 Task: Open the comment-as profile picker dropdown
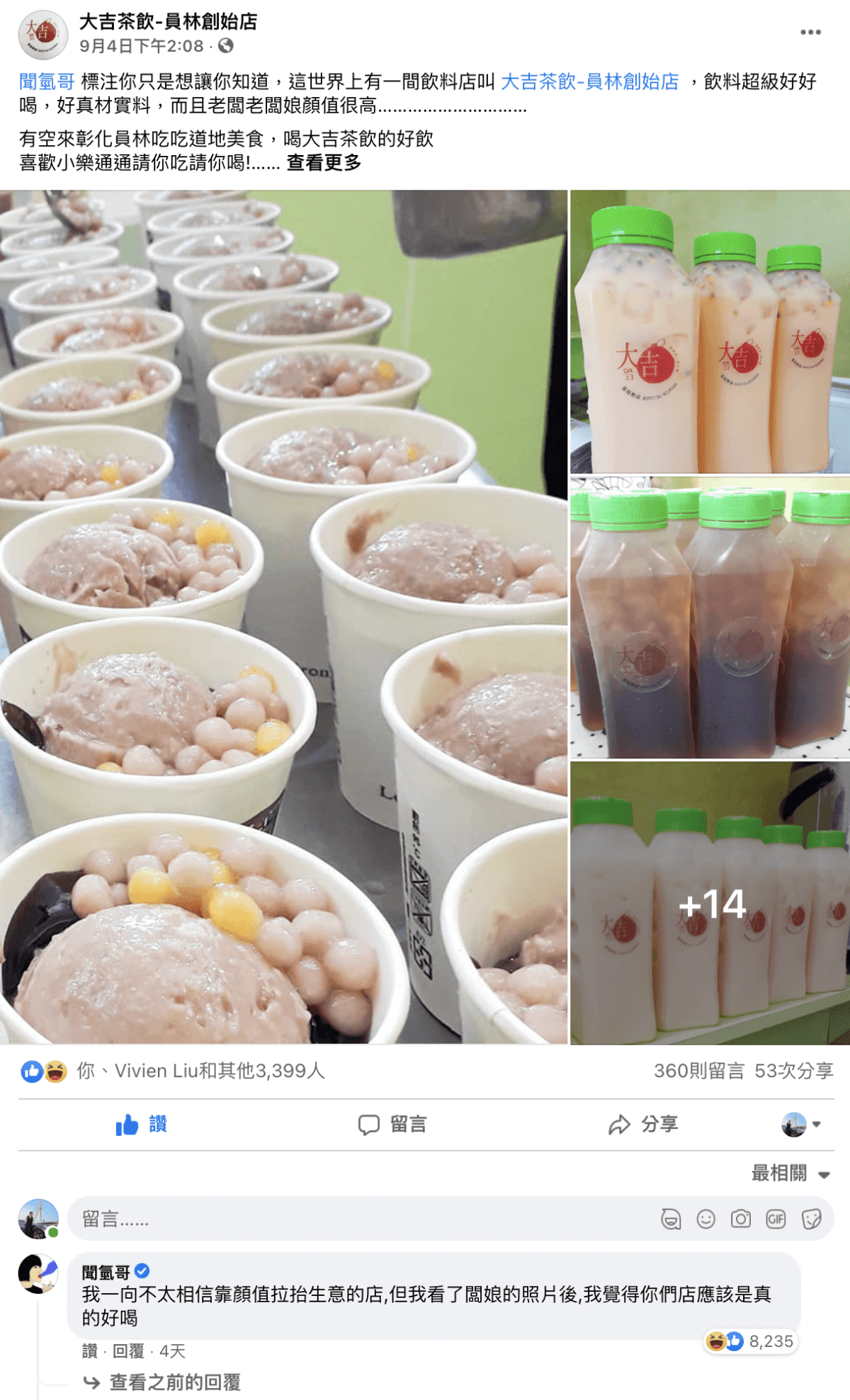(801, 1124)
